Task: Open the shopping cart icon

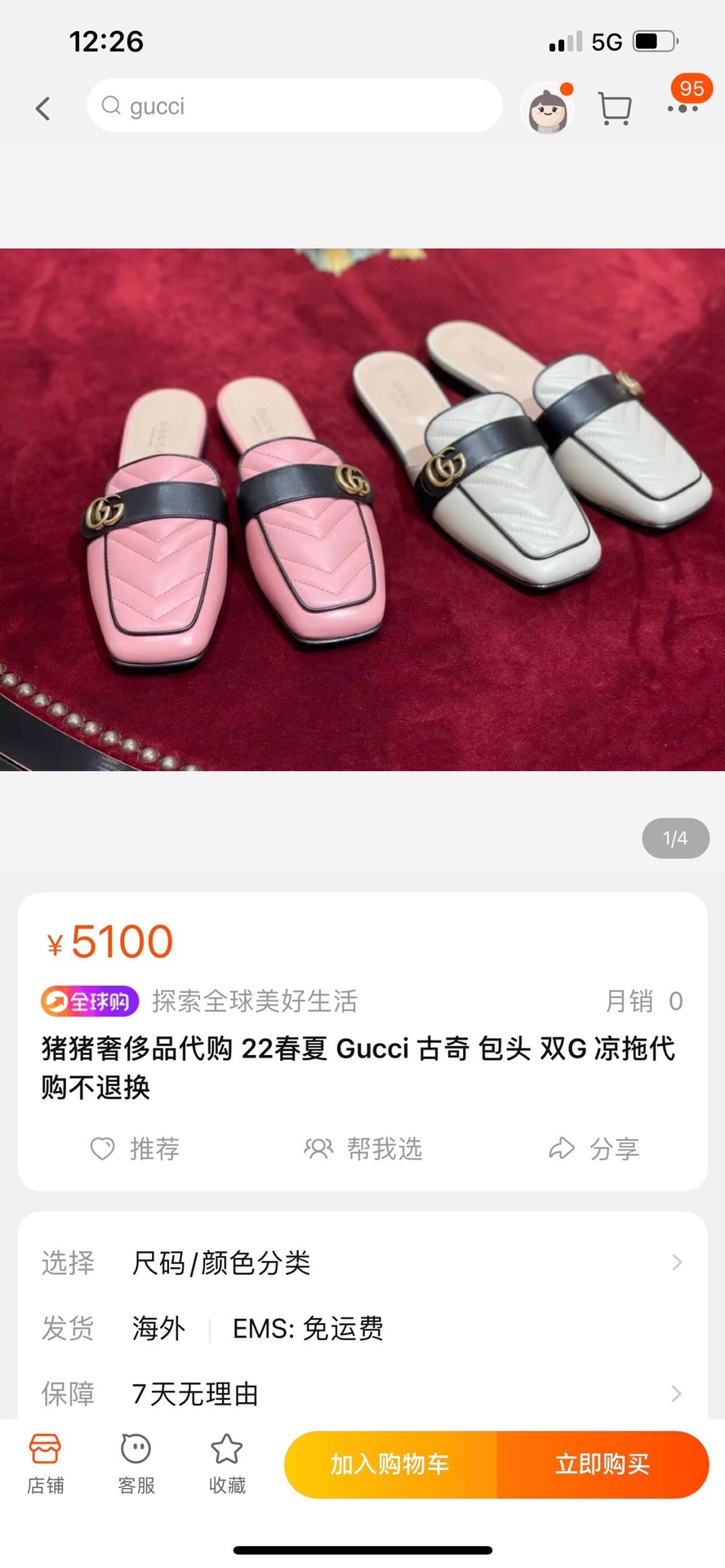Action: [x=615, y=108]
